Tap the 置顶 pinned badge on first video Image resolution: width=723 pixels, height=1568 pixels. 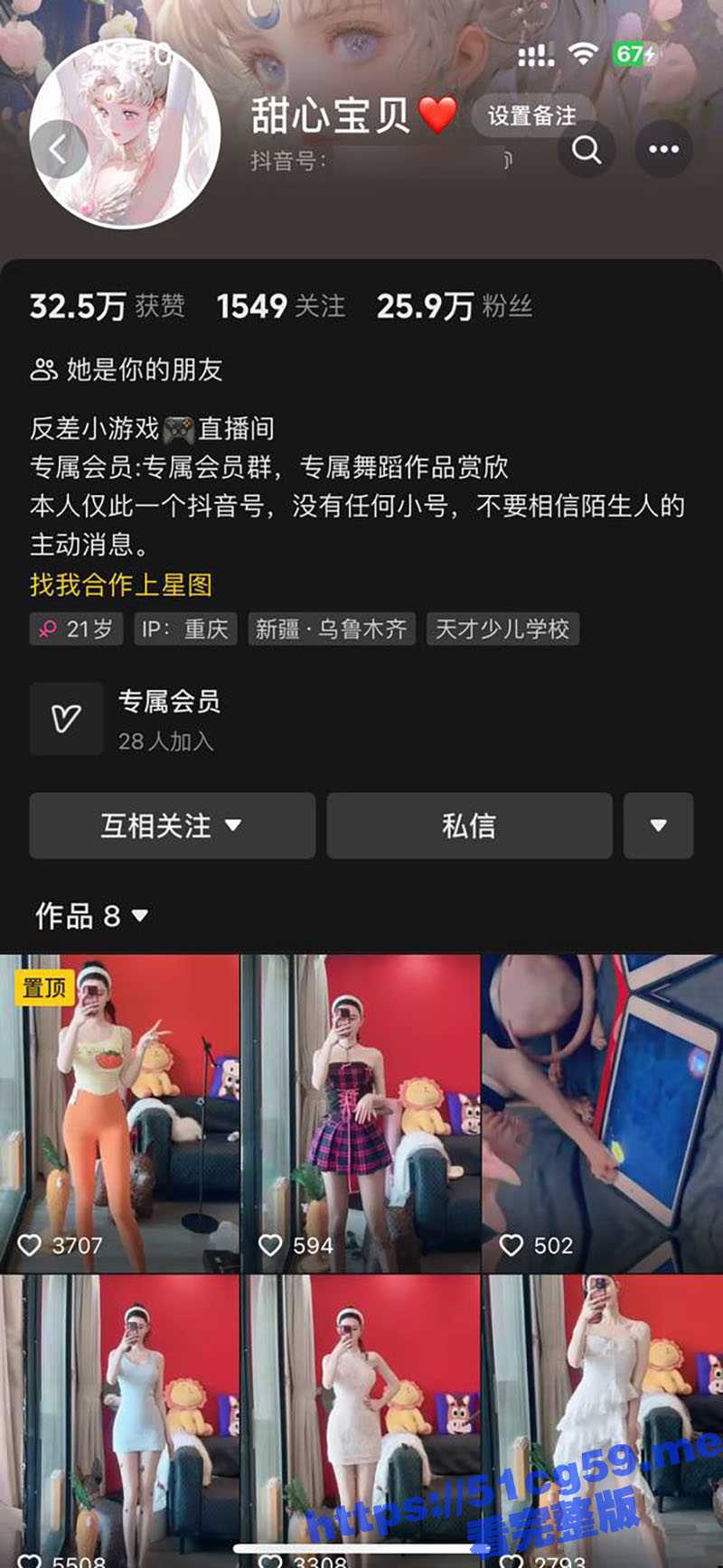pos(44,989)
